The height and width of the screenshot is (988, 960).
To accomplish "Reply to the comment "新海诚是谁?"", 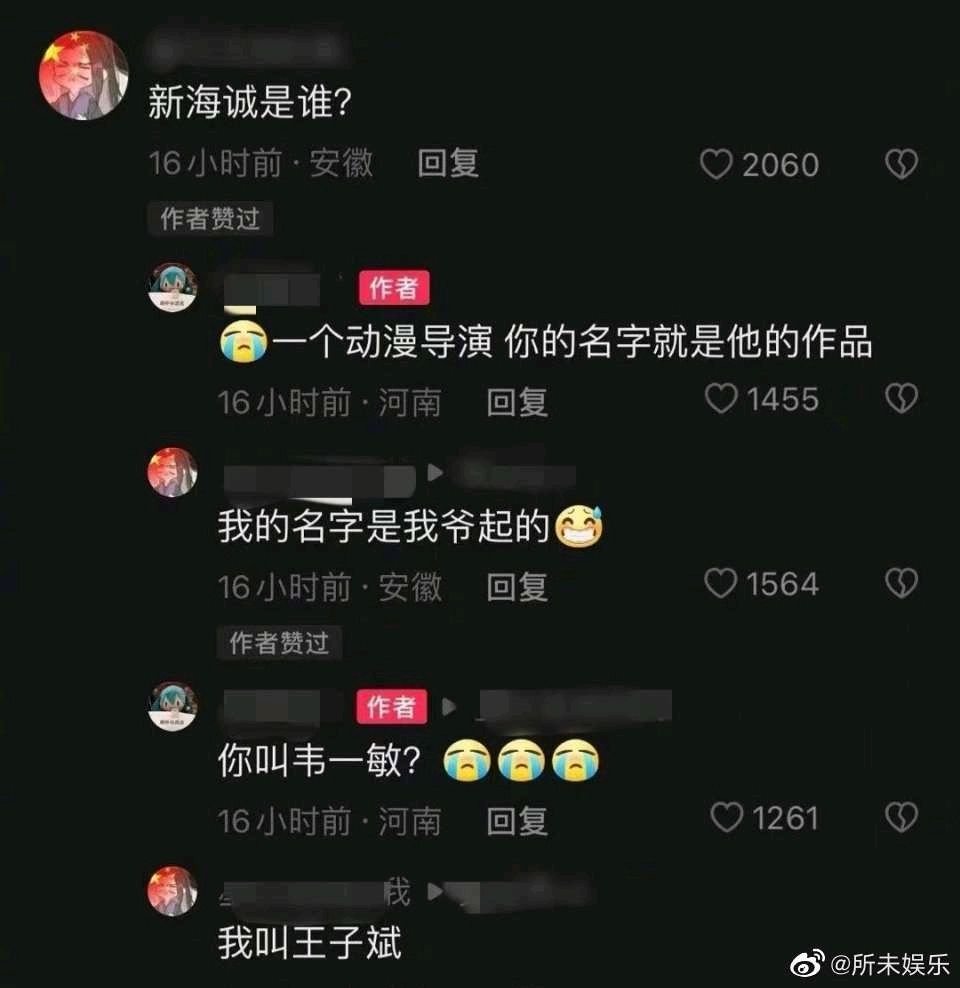I will click(x=448, y=163).
